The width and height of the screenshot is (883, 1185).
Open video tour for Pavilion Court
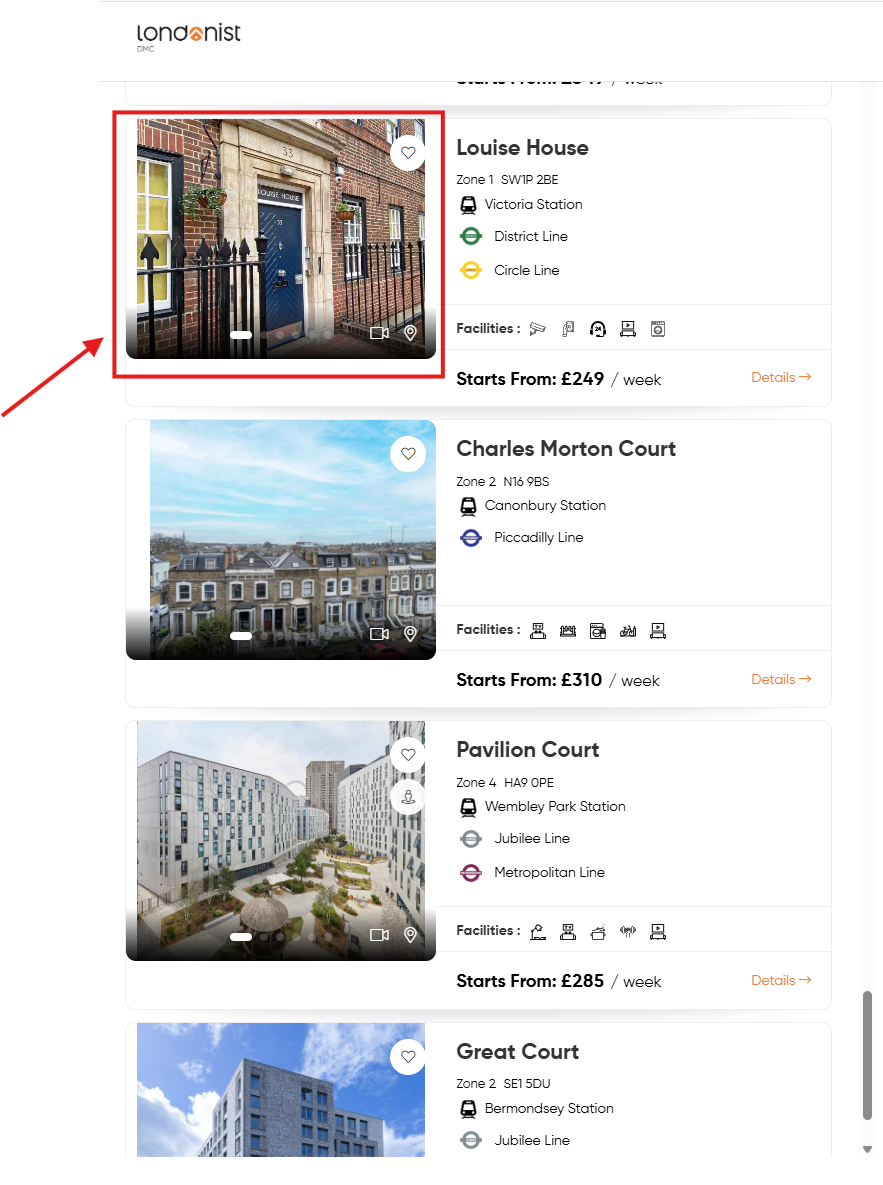(x=380, y=935)
